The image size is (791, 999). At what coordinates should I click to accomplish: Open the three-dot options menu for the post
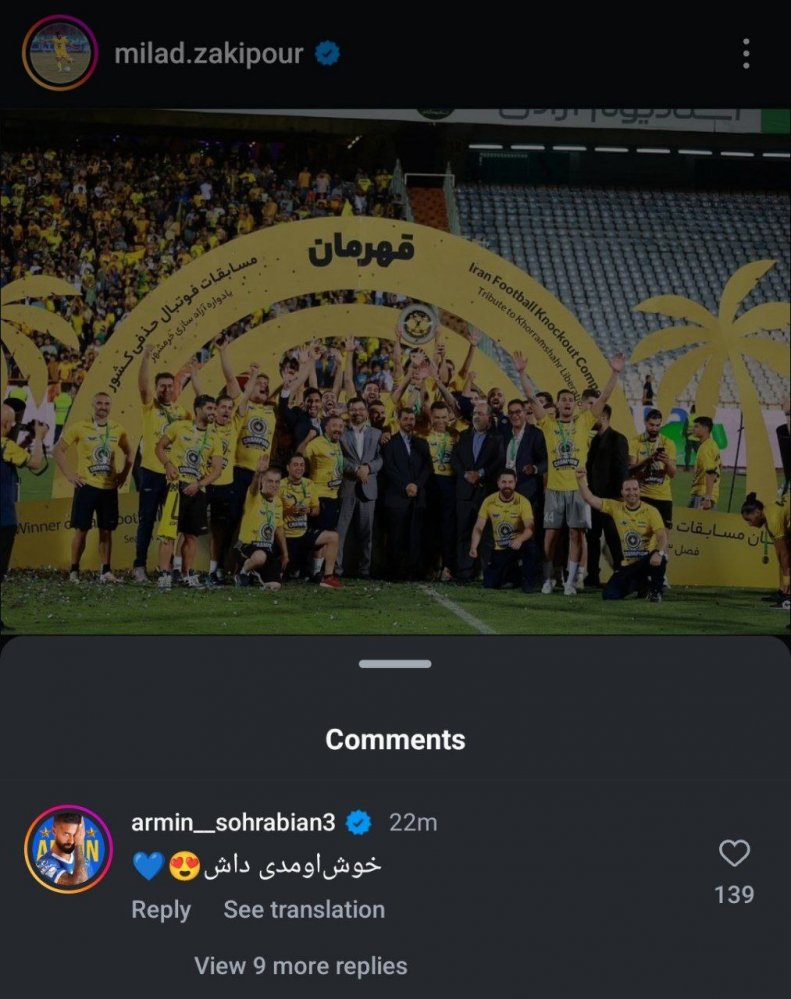click(745, 55)
